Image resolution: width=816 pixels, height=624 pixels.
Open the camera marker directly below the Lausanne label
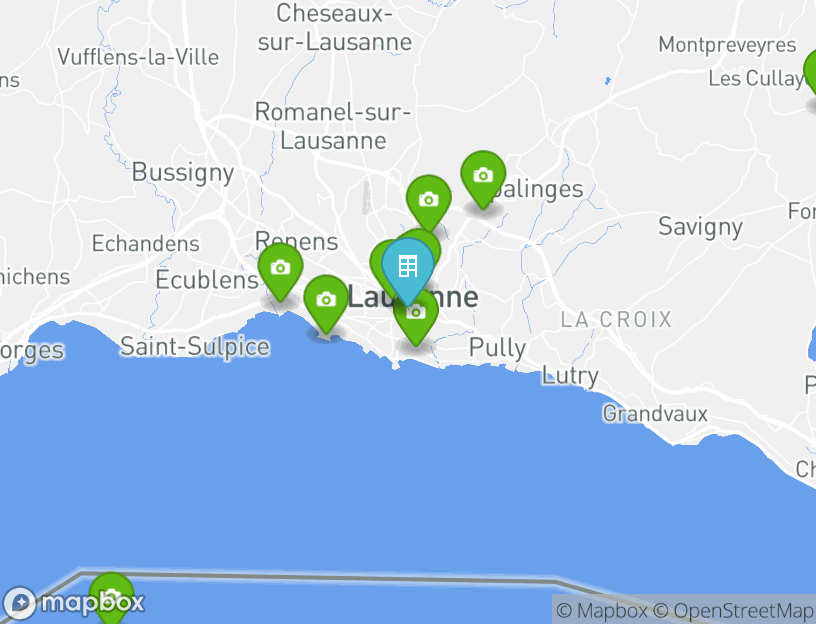416,314
